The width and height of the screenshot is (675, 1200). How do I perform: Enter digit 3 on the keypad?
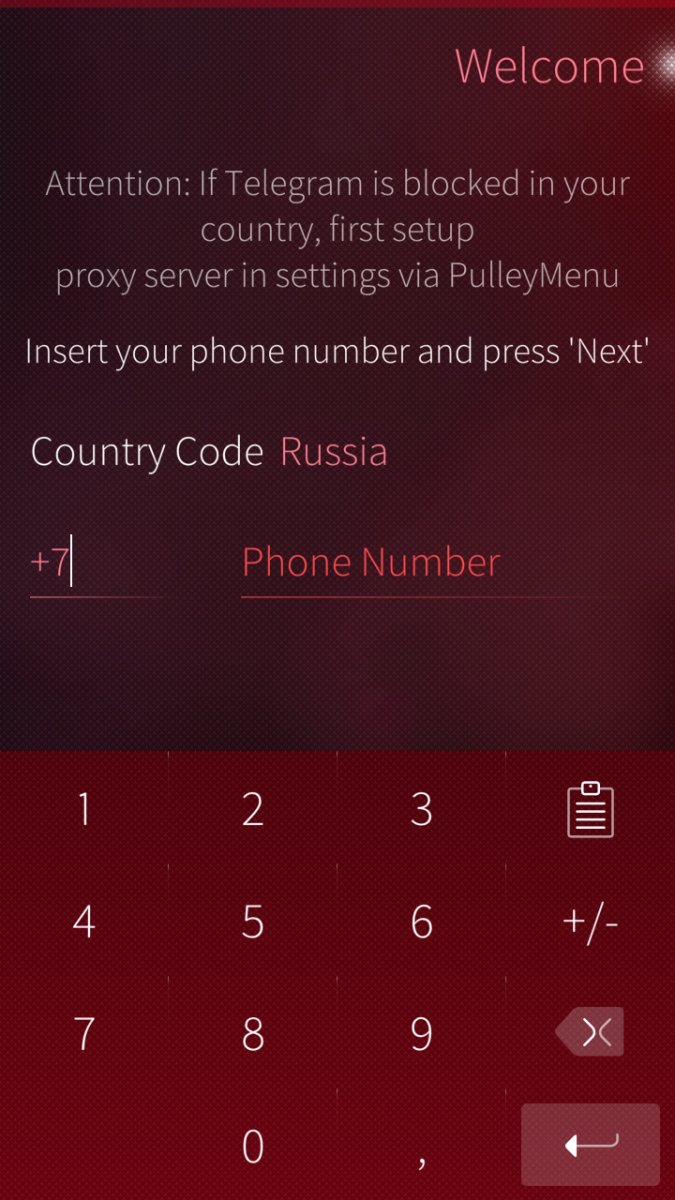point(422,809)
